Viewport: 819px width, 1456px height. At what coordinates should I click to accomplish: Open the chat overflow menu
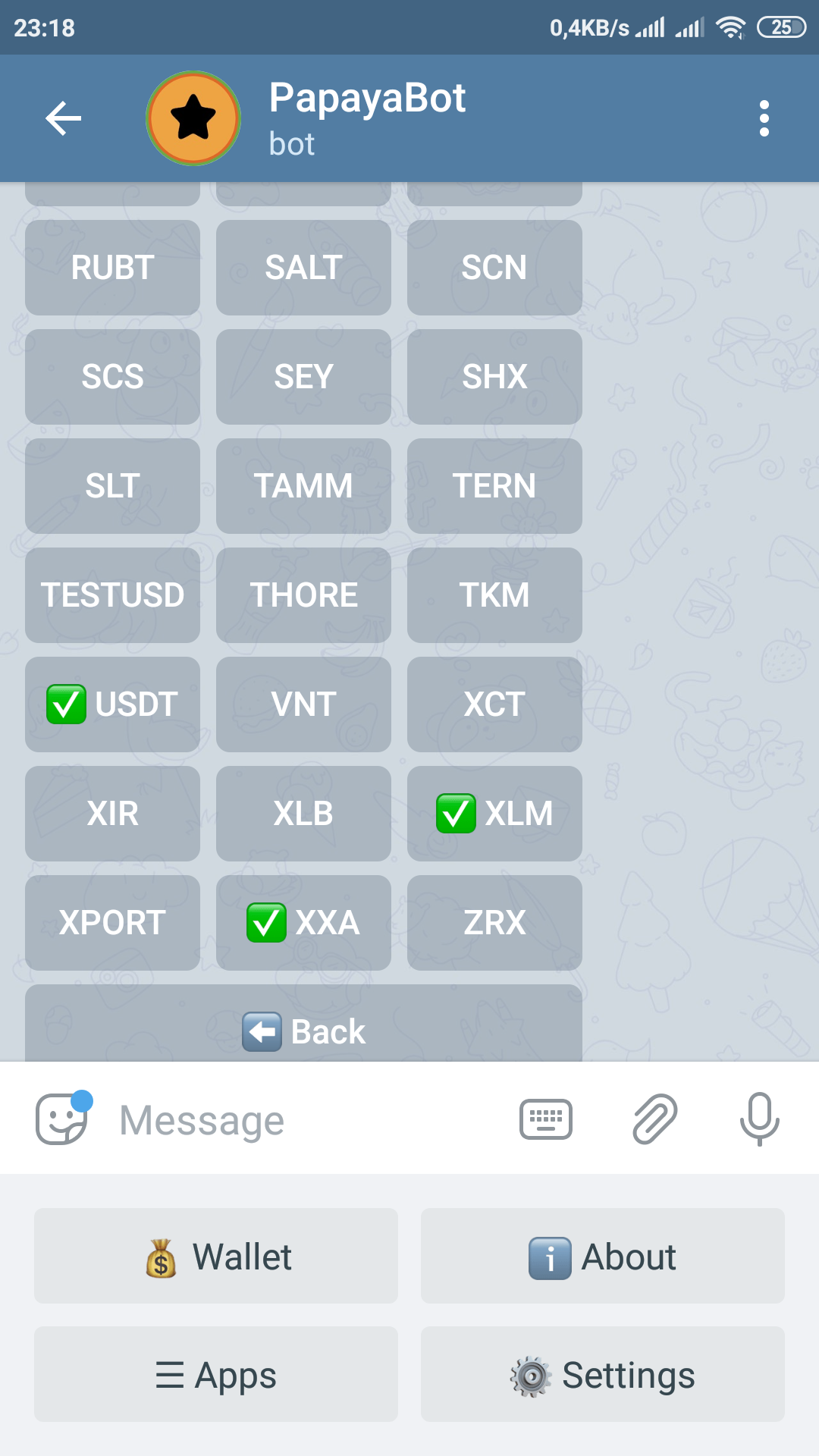click(x=764, y=118)
